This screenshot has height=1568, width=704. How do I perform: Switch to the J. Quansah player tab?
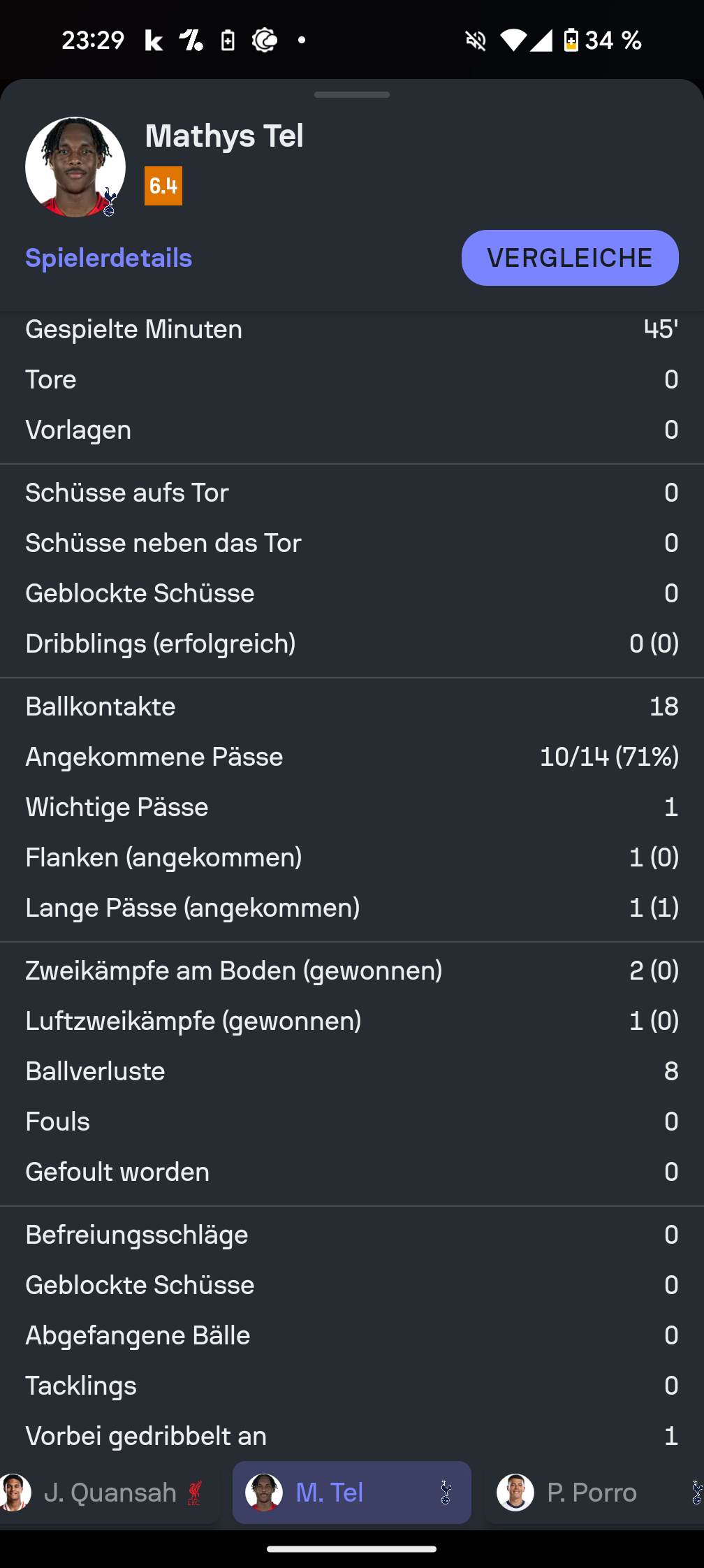(x=110, y=1493)
